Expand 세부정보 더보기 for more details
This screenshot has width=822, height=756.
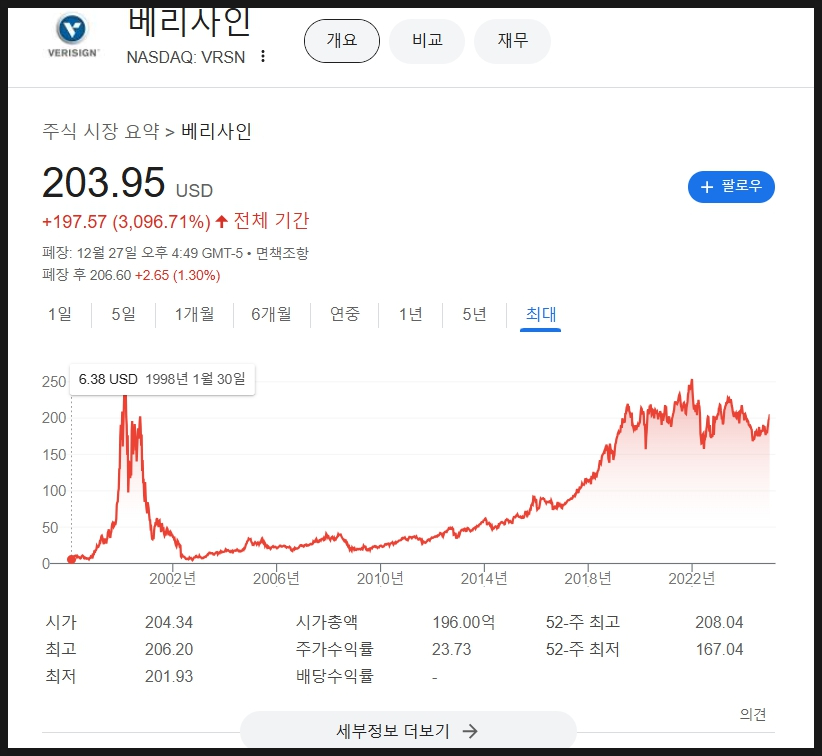click(x=408, y=731)
